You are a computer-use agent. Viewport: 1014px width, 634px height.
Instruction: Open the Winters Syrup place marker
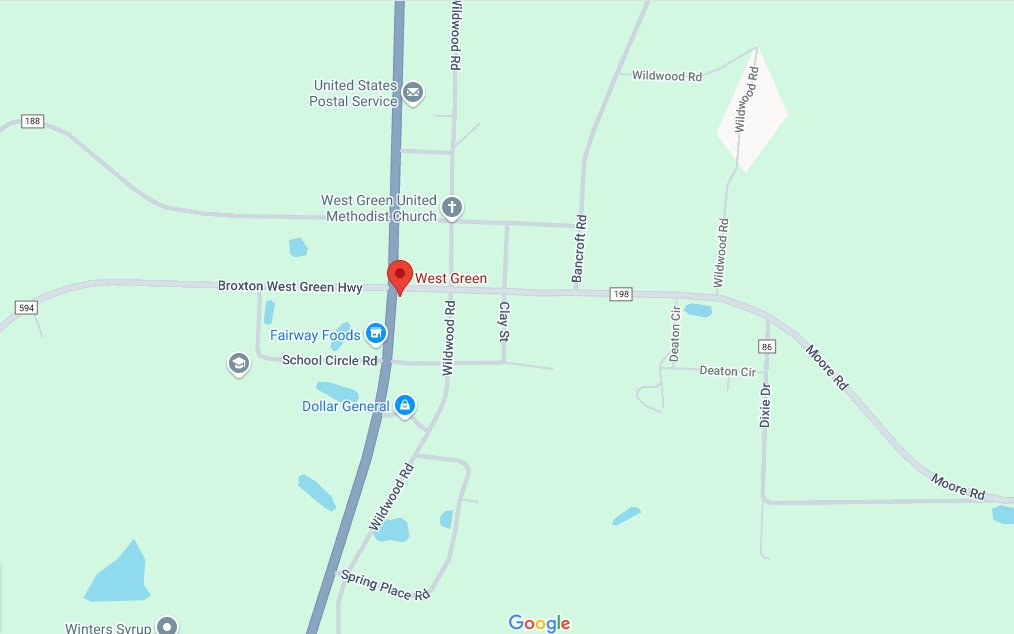point(168,626)
